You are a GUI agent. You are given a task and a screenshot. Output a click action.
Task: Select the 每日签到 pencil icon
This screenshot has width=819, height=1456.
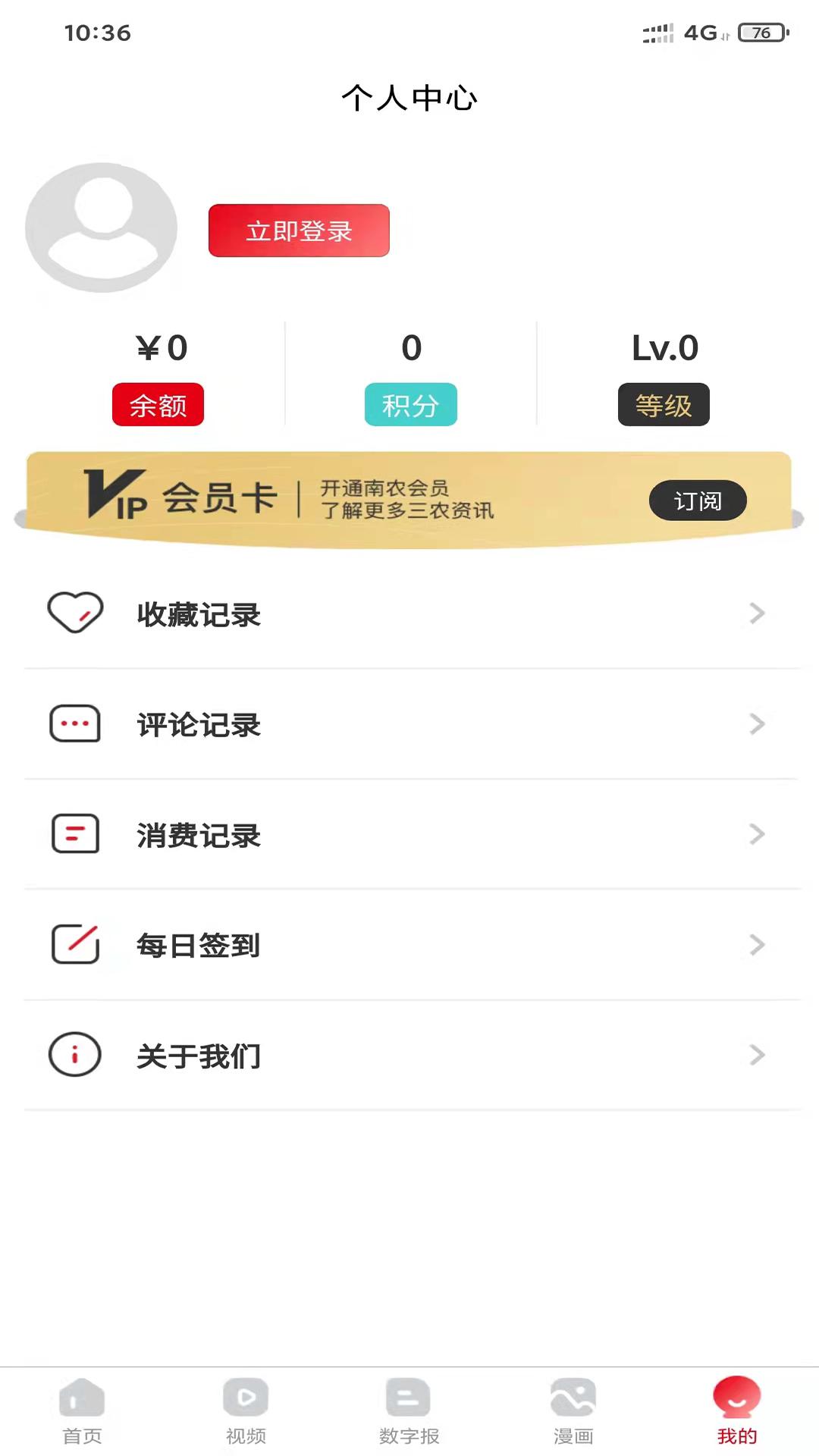coord(74,945)
